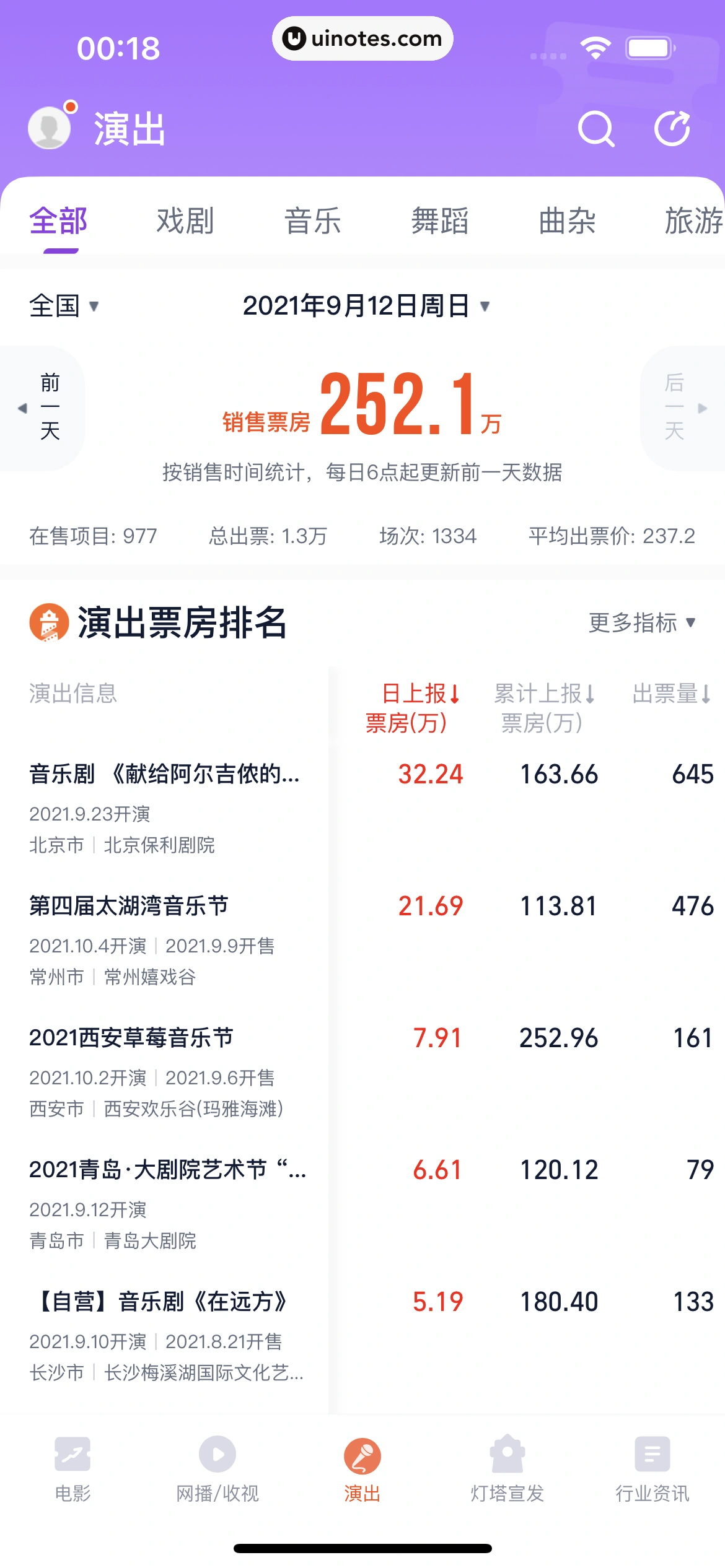Tap the share icon in header
The image size is (725, 1568).
click(x=672, y=129)
